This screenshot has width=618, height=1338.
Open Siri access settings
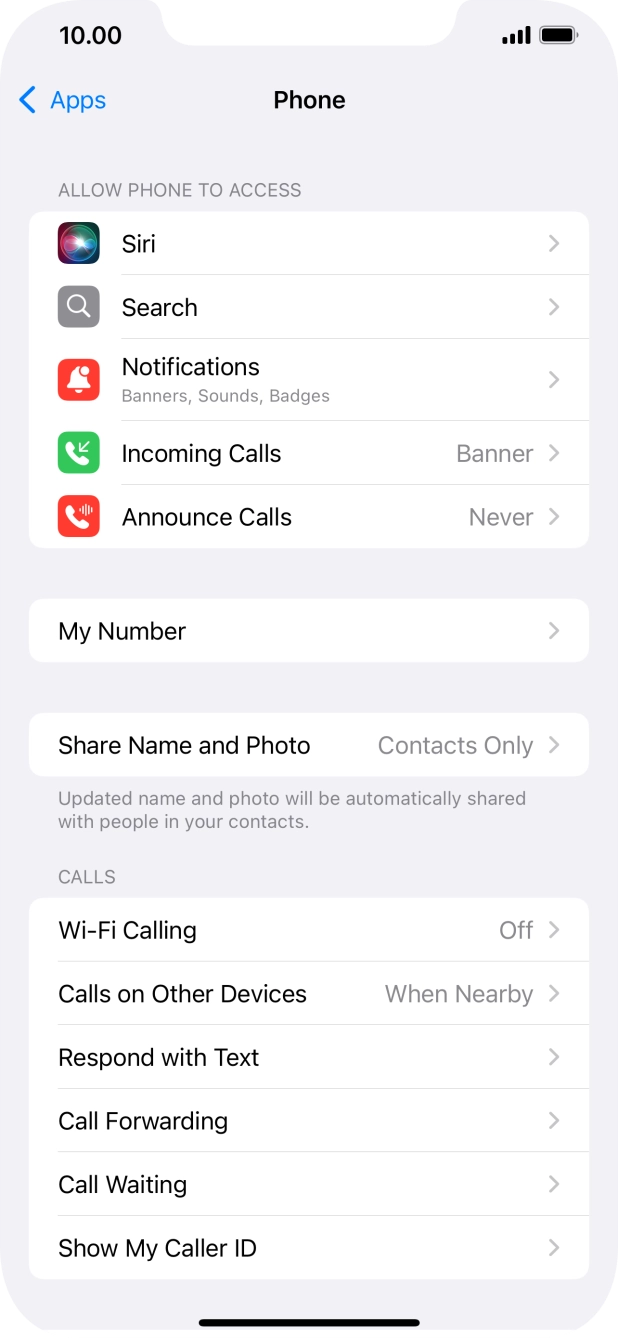tap(308, 244)
